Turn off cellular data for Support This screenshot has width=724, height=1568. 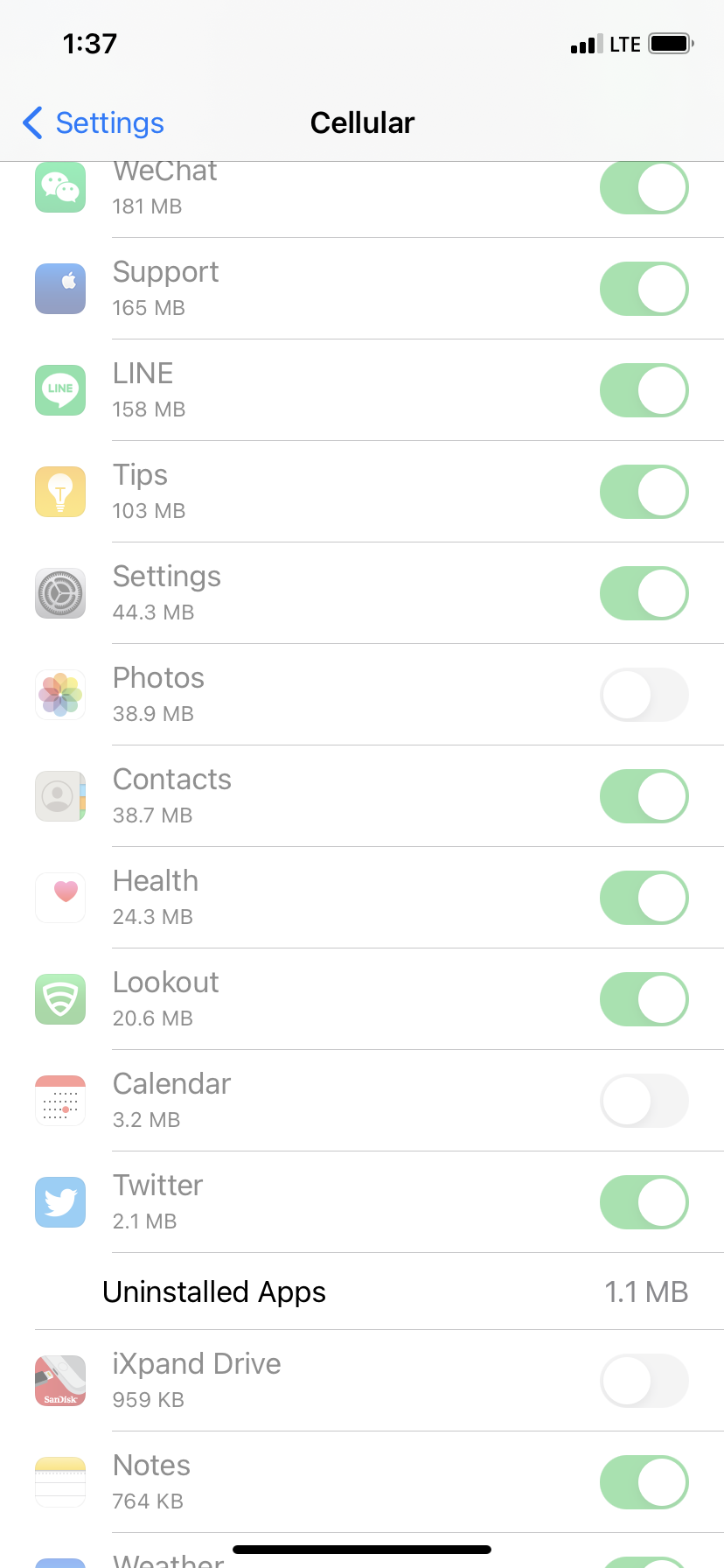click(644, 289)
